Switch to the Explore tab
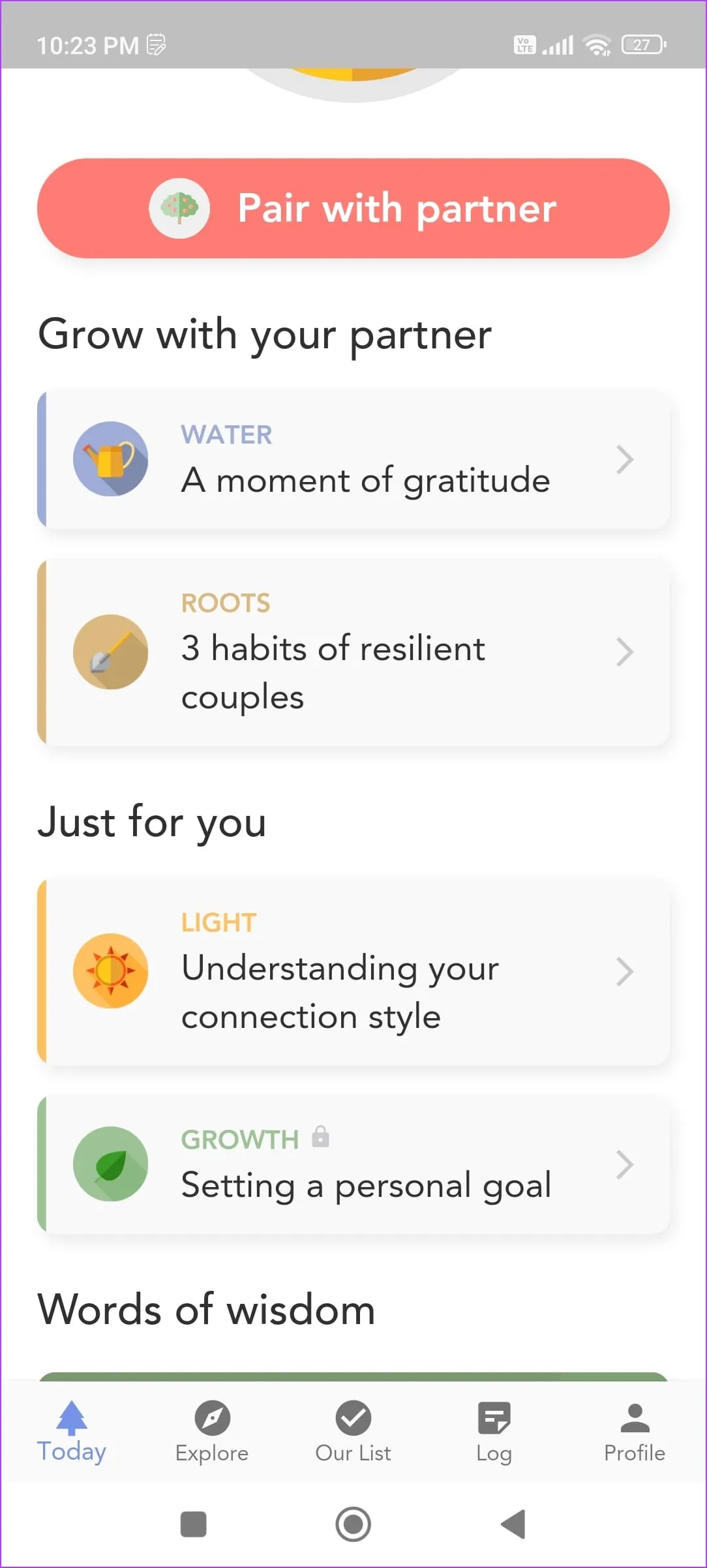 212,1432
